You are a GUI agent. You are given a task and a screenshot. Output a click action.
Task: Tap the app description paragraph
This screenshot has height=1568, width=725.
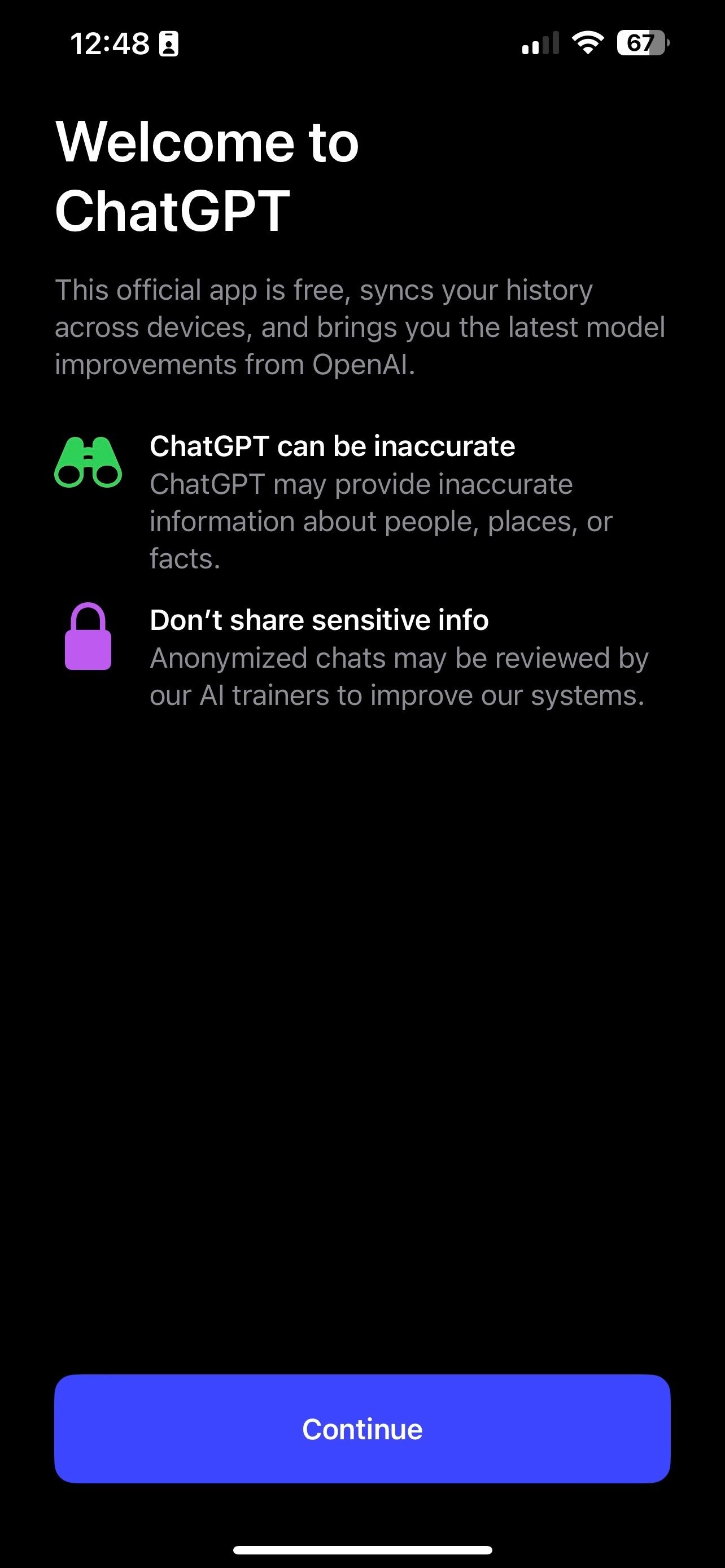coord(360,326)
